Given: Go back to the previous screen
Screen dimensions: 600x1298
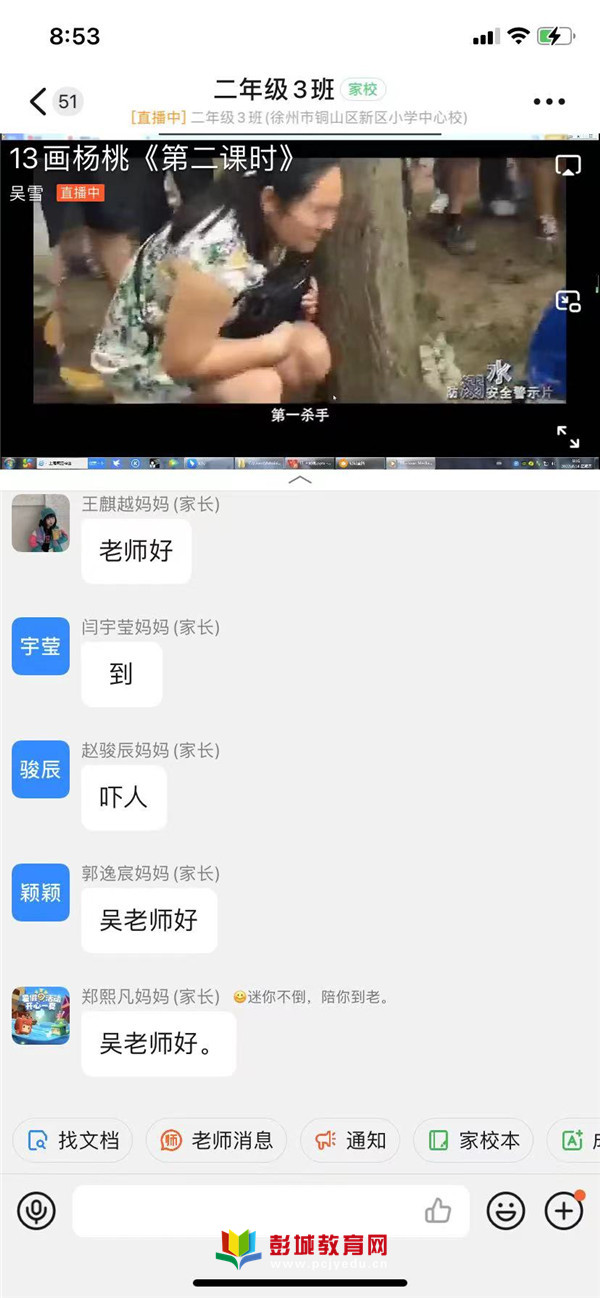Looking at the screenshot, I should point(38,101).
